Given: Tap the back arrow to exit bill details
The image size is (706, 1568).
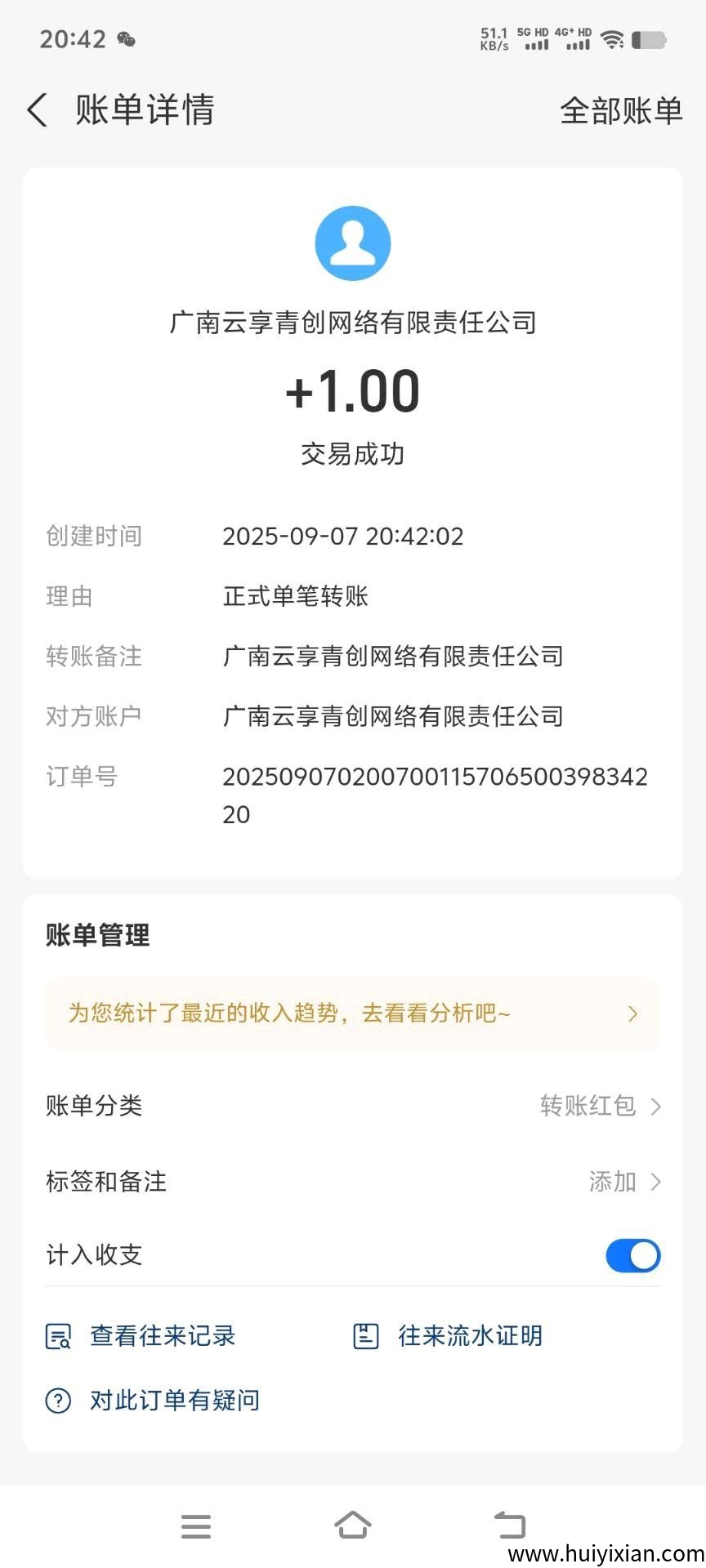Looking at the screenshot, I should tap(36, 109).
